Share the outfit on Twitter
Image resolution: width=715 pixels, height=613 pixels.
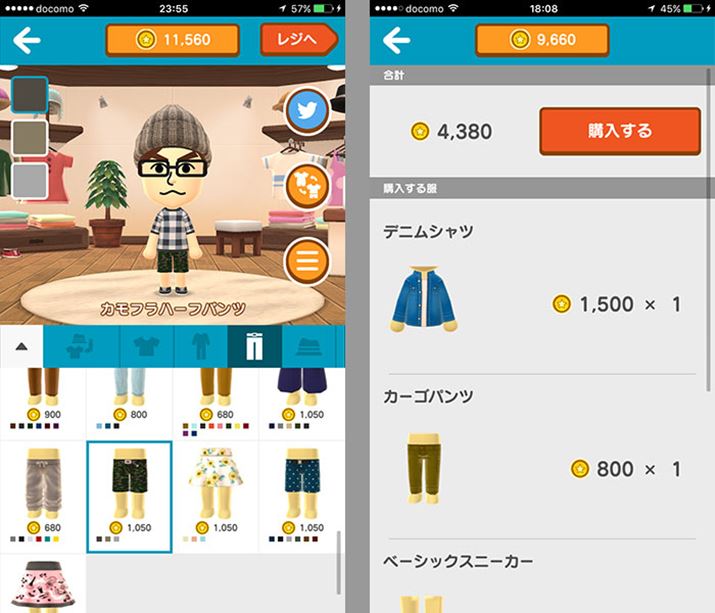tap(307, 111)
